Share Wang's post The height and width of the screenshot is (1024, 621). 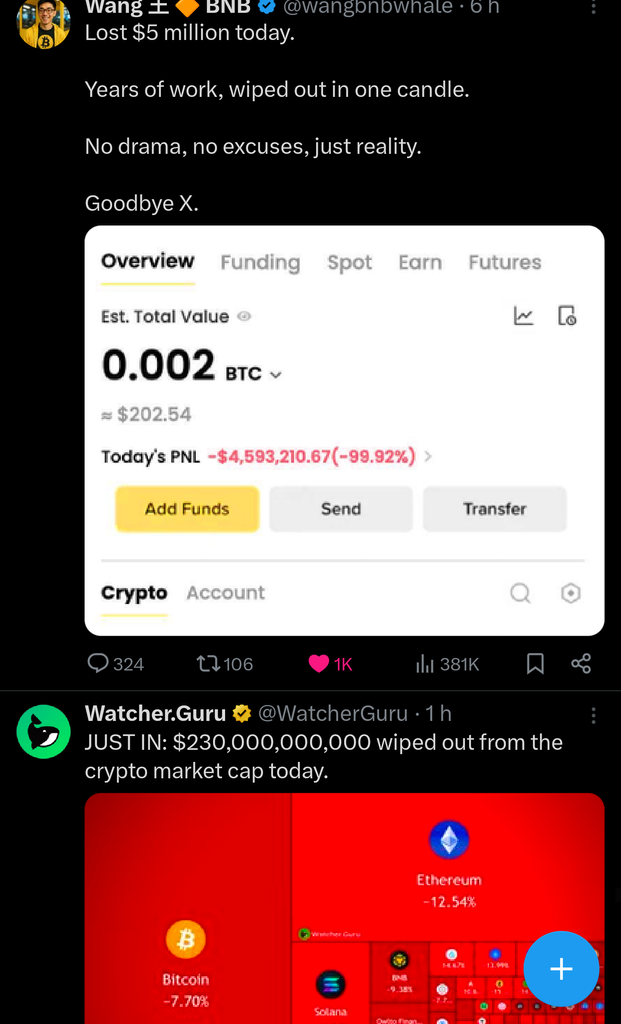tap(581, 663)
